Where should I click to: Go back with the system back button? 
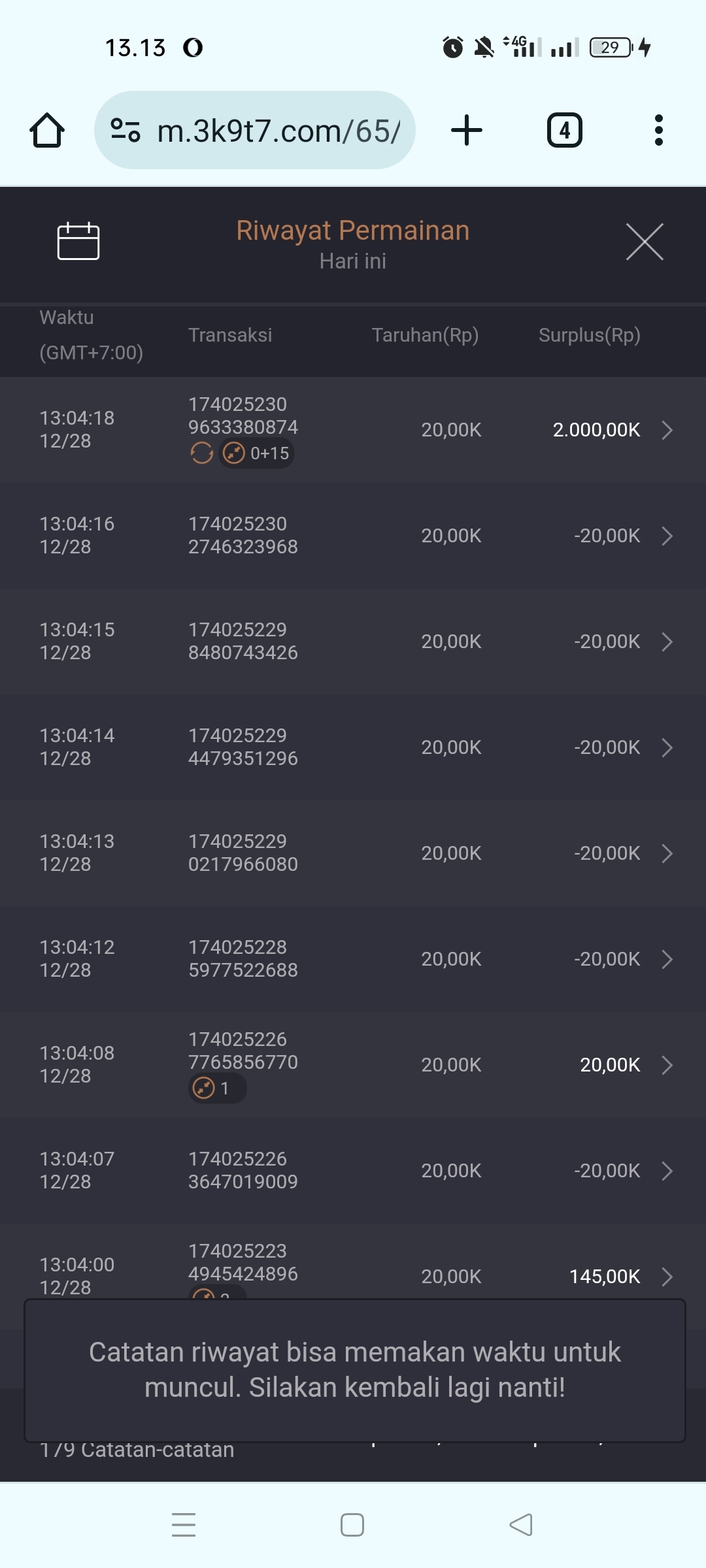[521, 1525]
